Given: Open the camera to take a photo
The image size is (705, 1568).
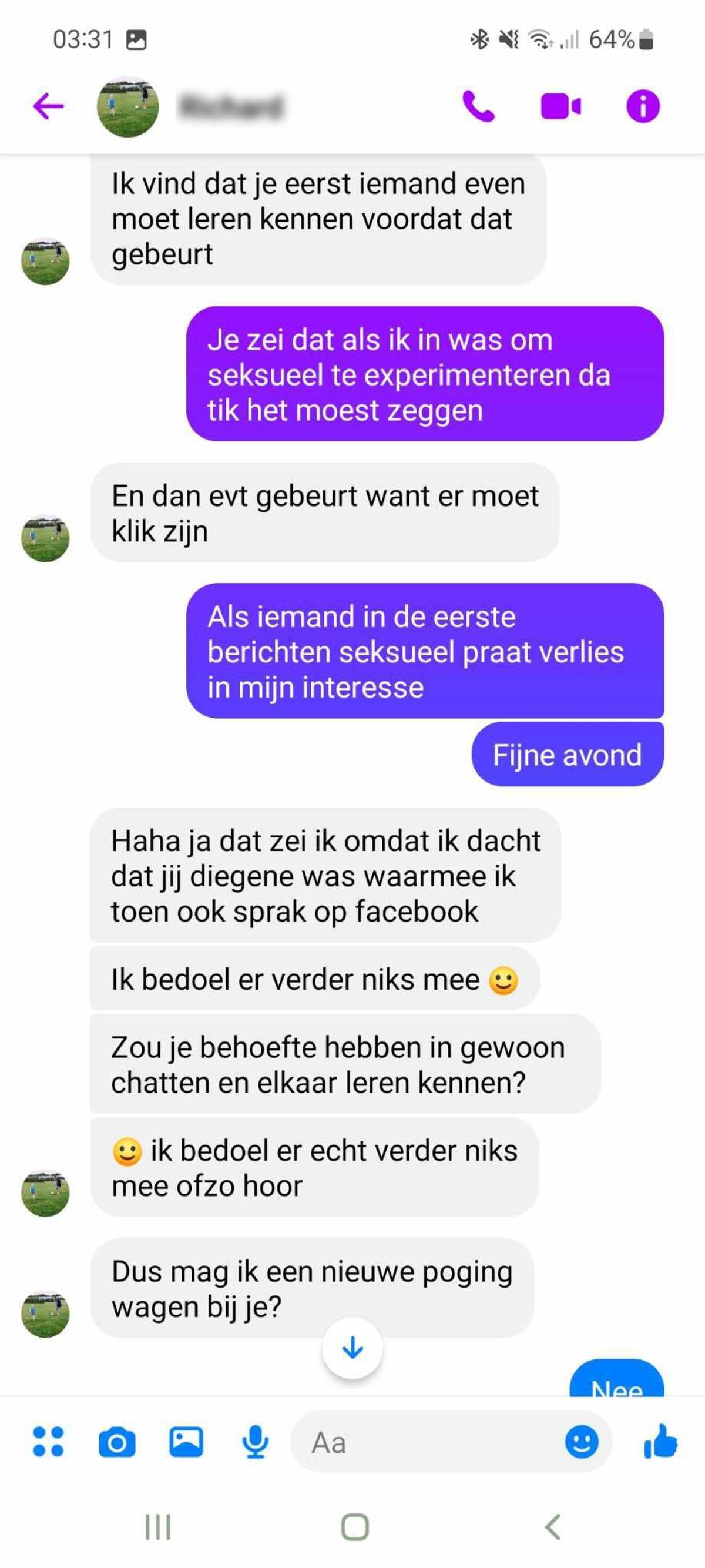Looking at the screenshot, I should tap(117, 1442).
